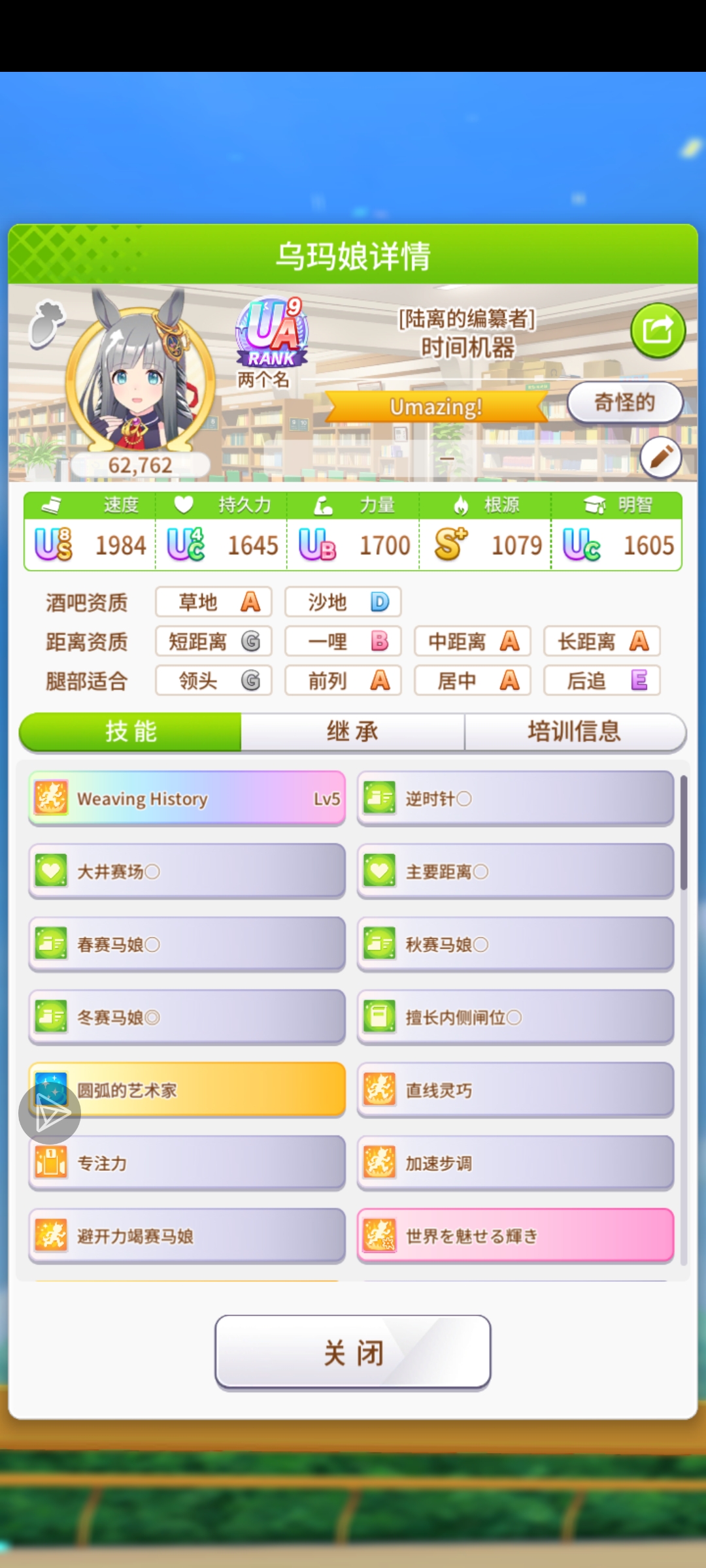The height and width of the screenshot is (1568, 706).
Task: Open the 逆时针○ skill details
Action: (515, 798)
